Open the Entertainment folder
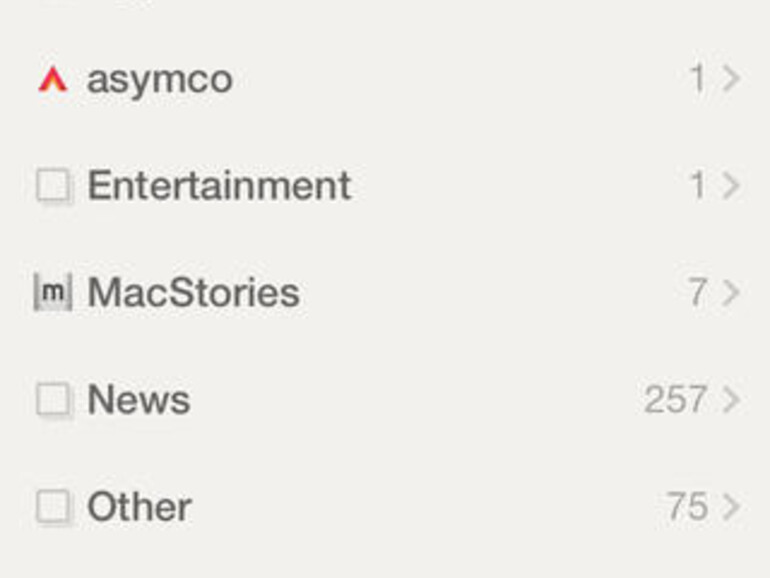Screen dimensions: 770x578 tap(219, 186)
